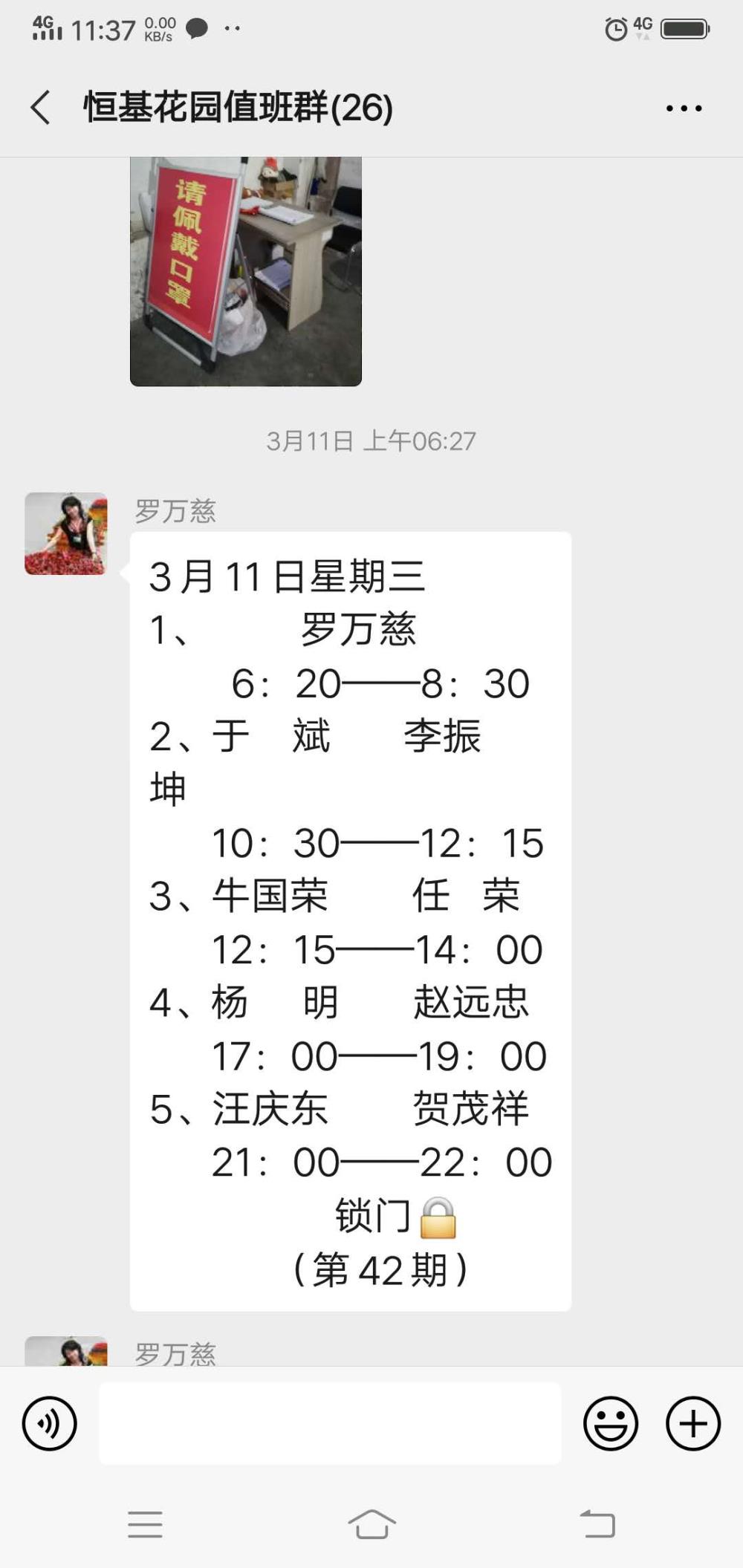Screen dimensions: 743x1568
Task: Tap the system back button
Action: pos(597,1524)
